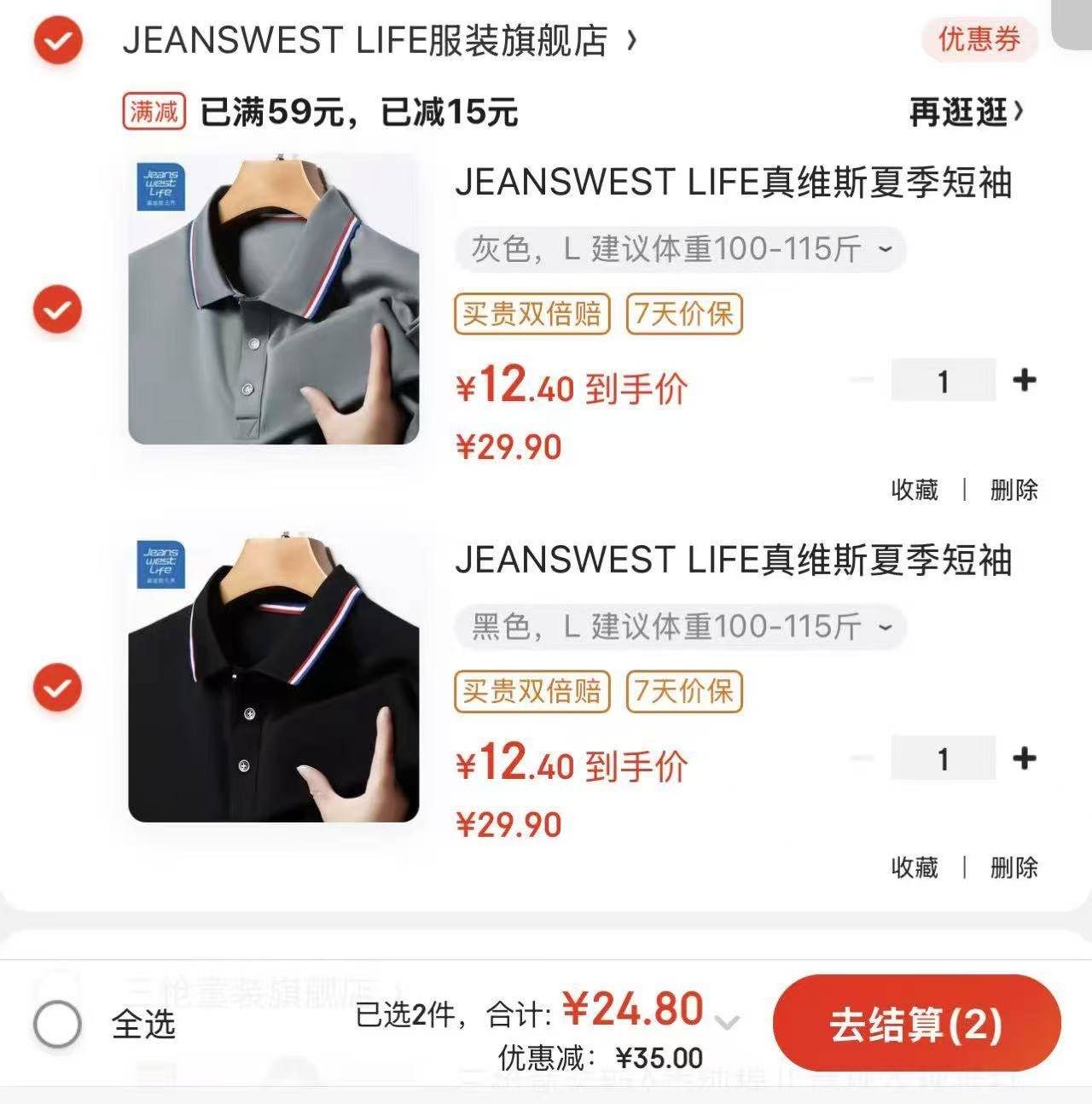
Task: Tap 再逛逛 to browse more items
Action: 966,112
